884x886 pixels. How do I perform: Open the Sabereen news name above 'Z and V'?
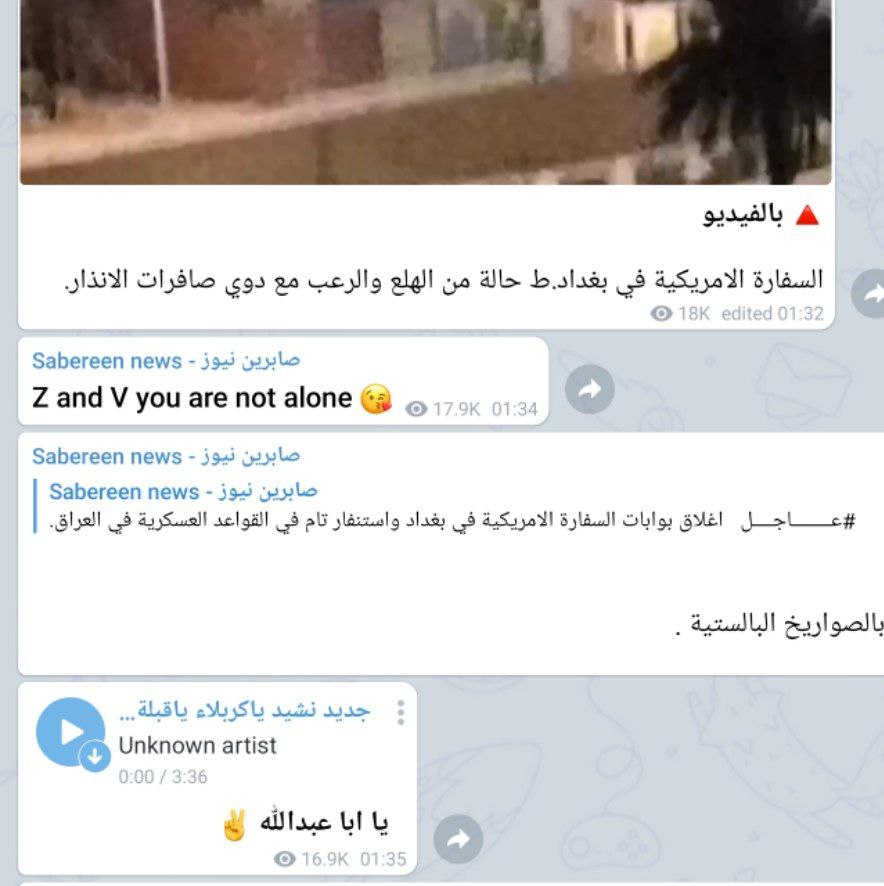coord(165,360)
